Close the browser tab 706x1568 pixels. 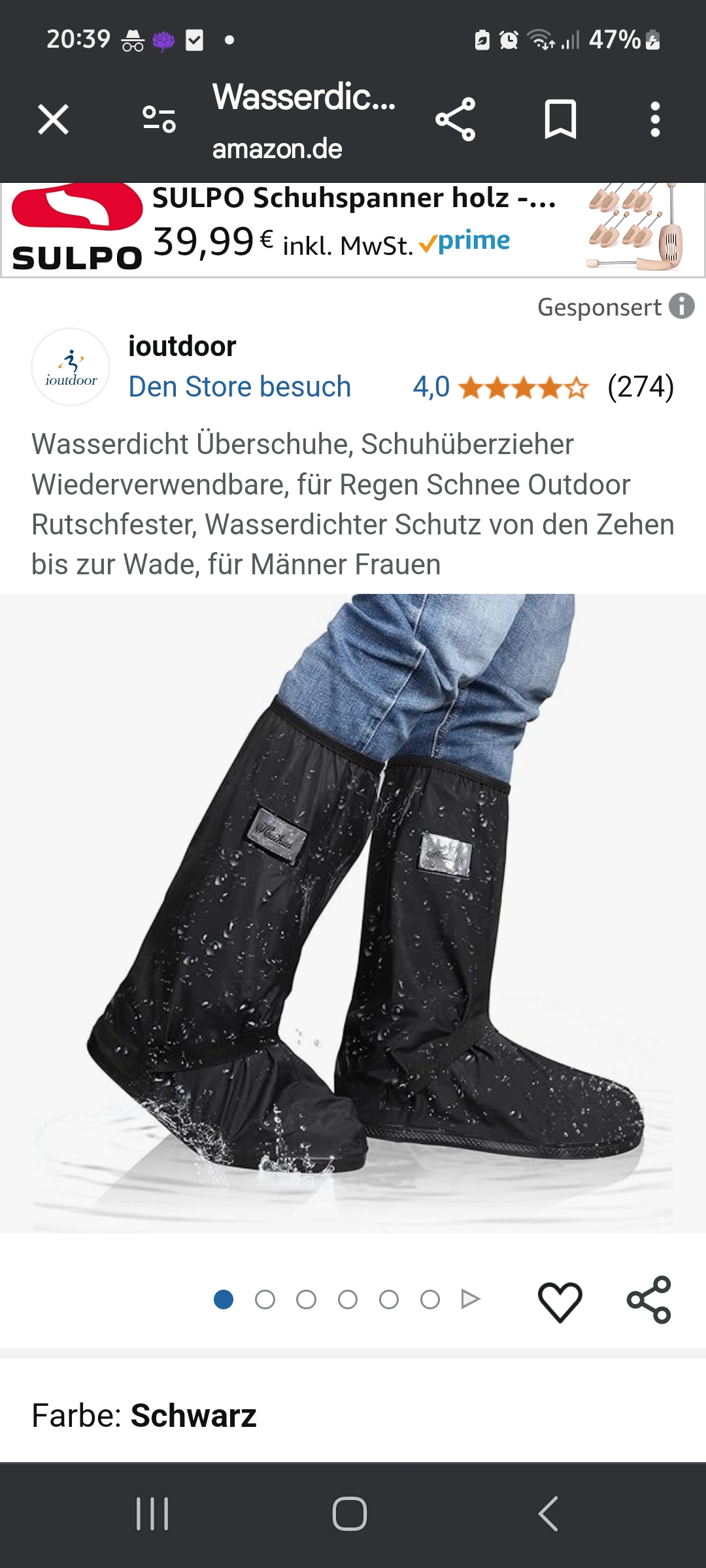(53, 120)
